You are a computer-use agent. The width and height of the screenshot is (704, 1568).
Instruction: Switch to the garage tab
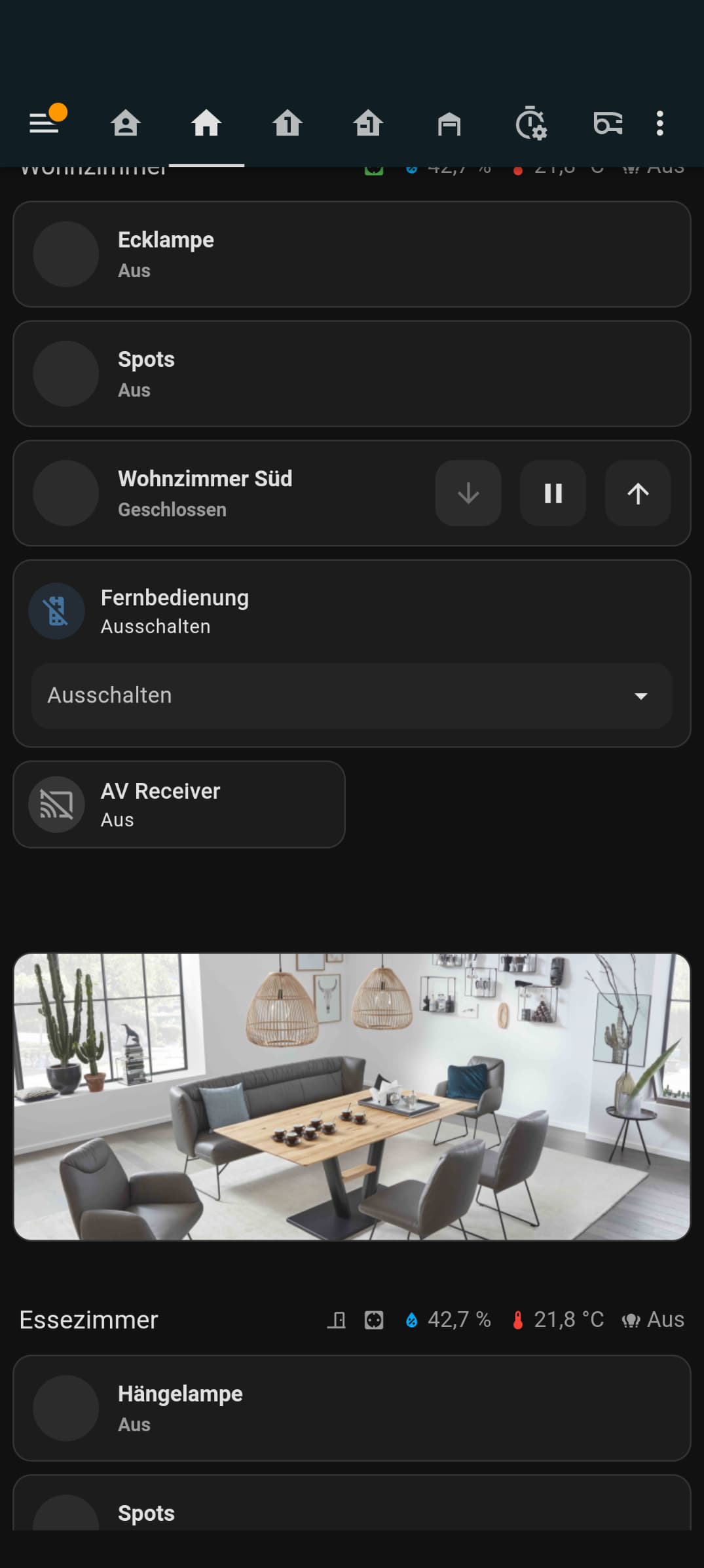tap(449, 123)
